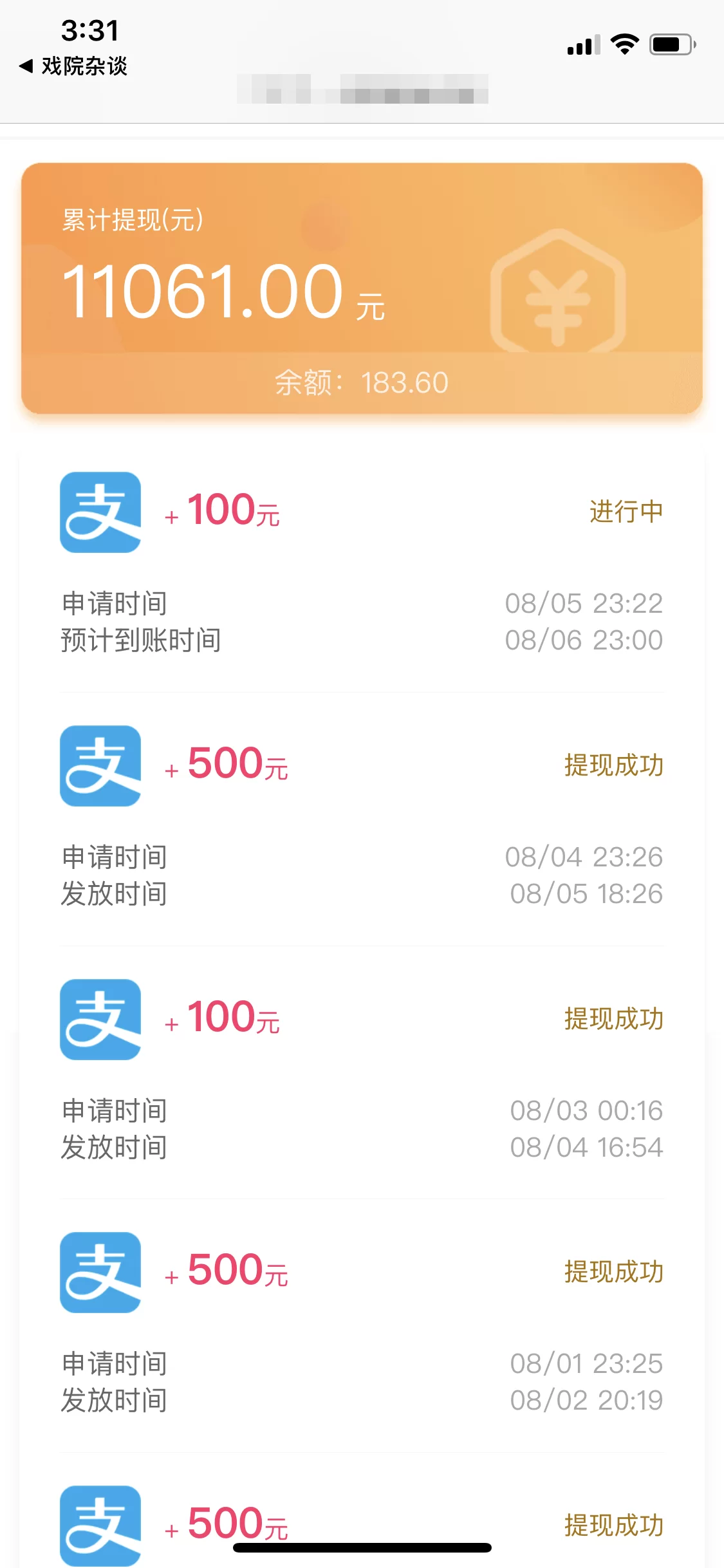Return via the 戏院杂谈 back link

pyautogui.click(x=74, y=66)
